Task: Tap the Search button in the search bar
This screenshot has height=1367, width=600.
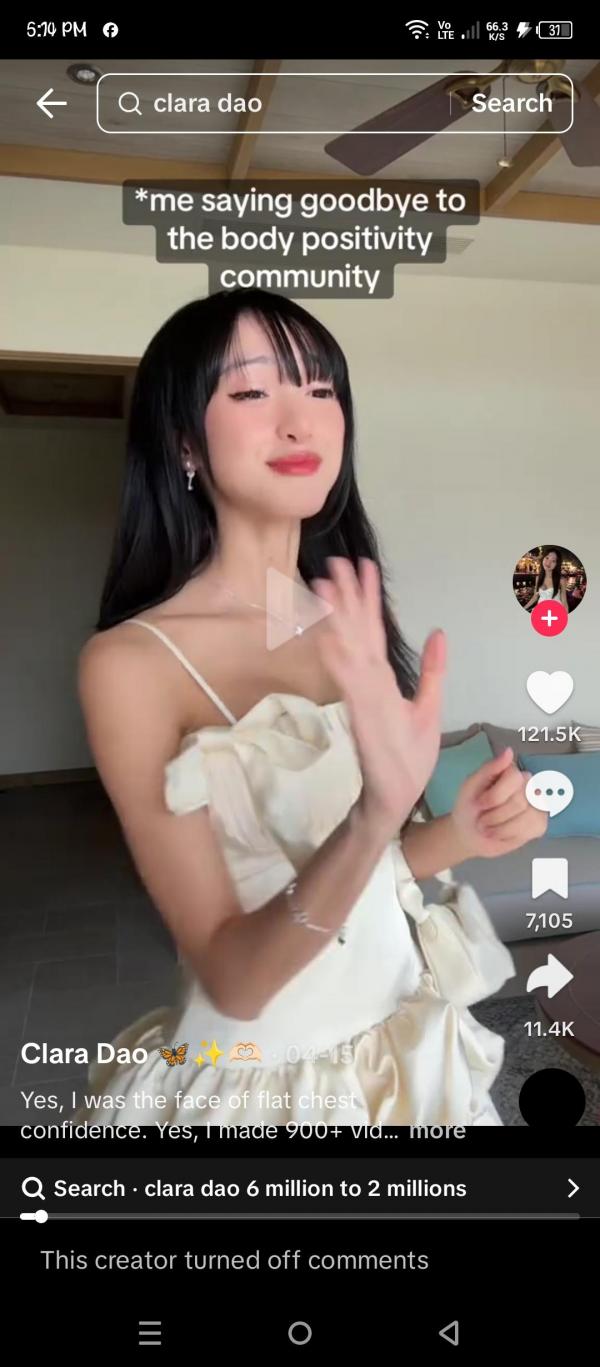Action: click(x=512, y=103)
